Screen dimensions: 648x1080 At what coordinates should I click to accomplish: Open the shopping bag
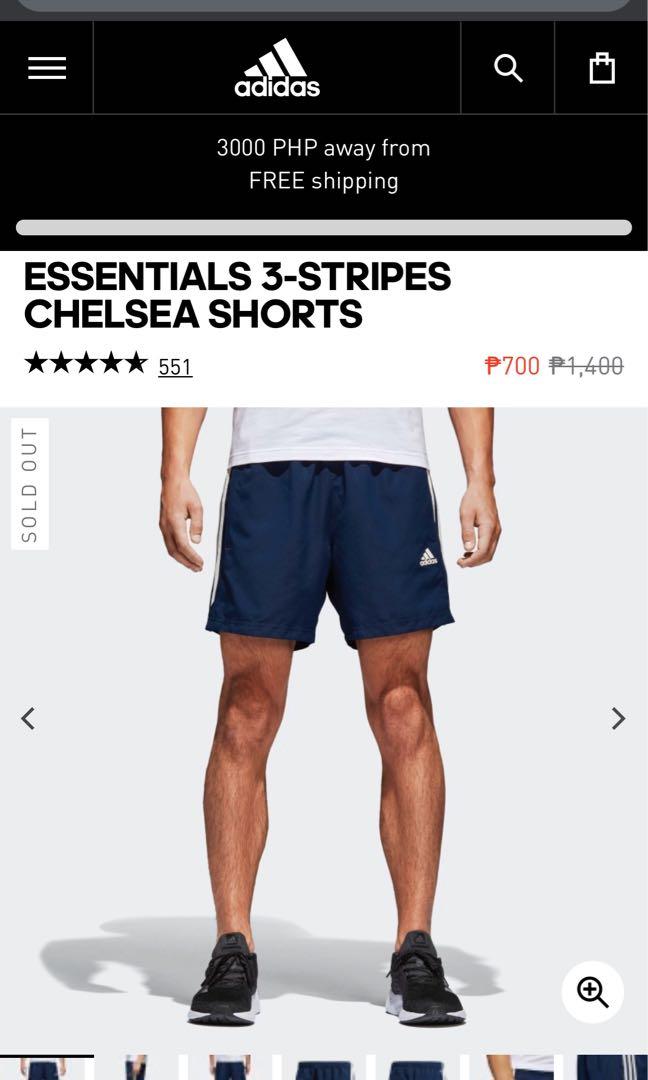pyautogui.click(x=601, y=68)
